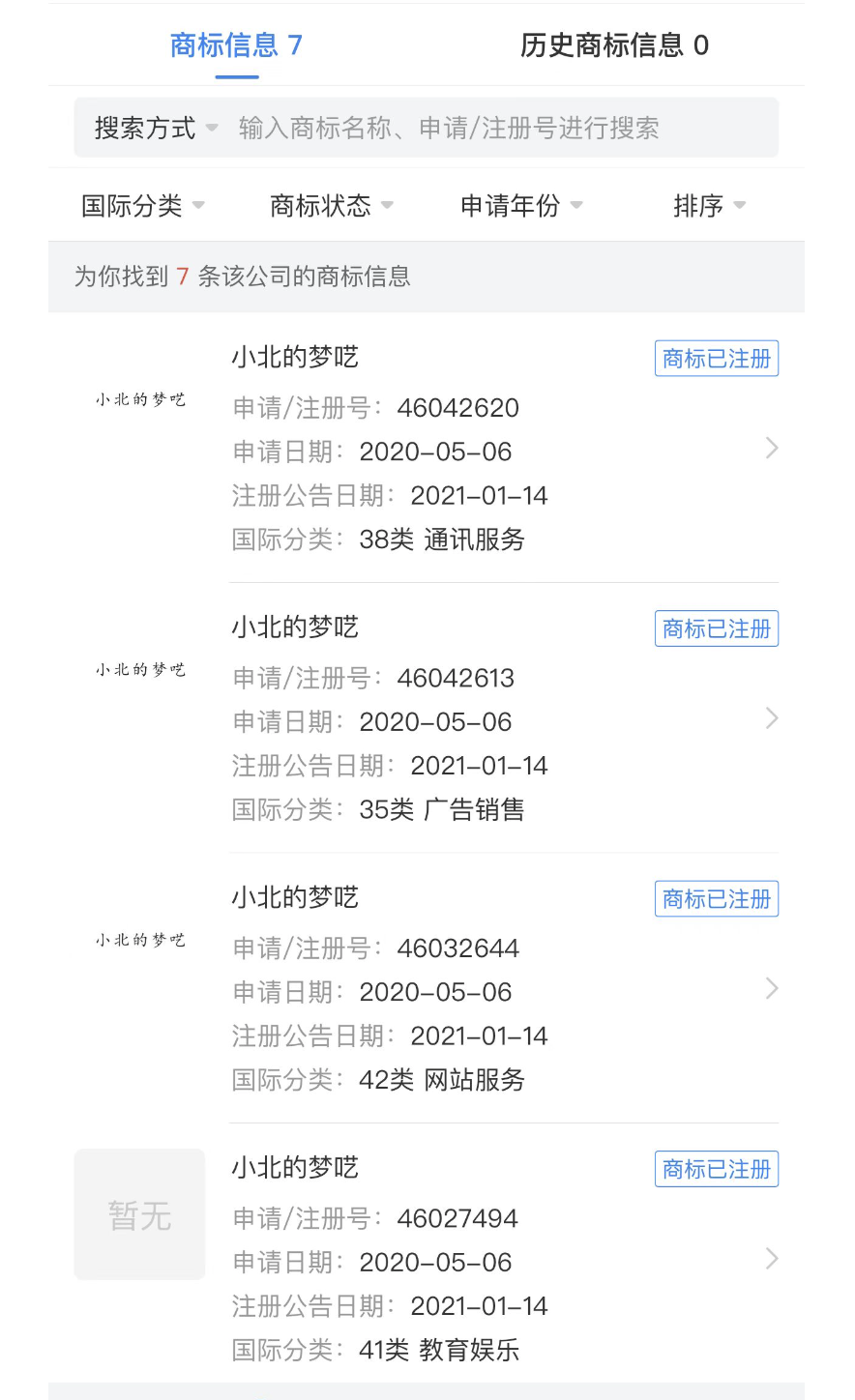Open the 搜索方式 dropdown
855x1400 pixels.
tap(156, 128)
